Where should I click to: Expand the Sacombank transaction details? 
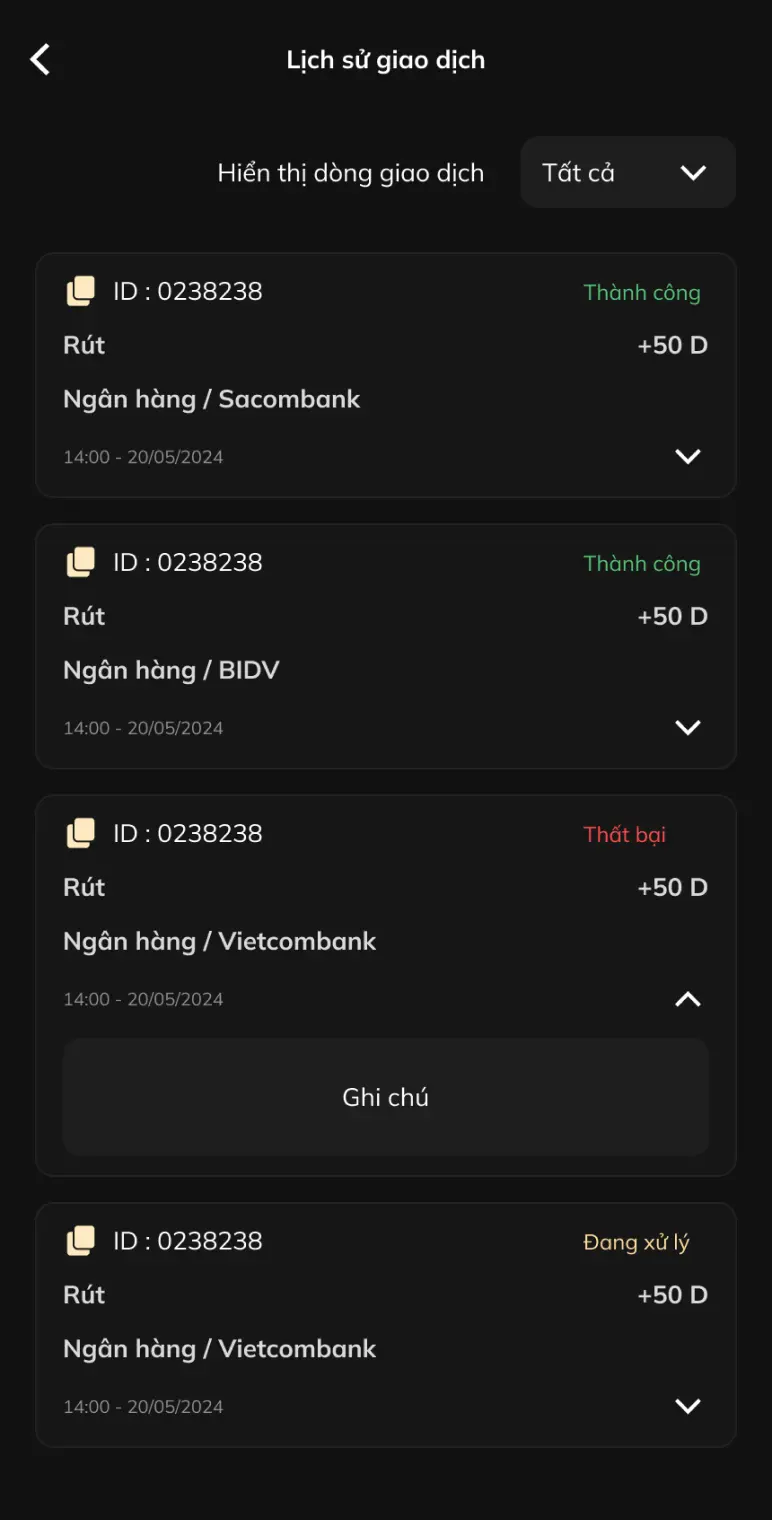point(688,456)
